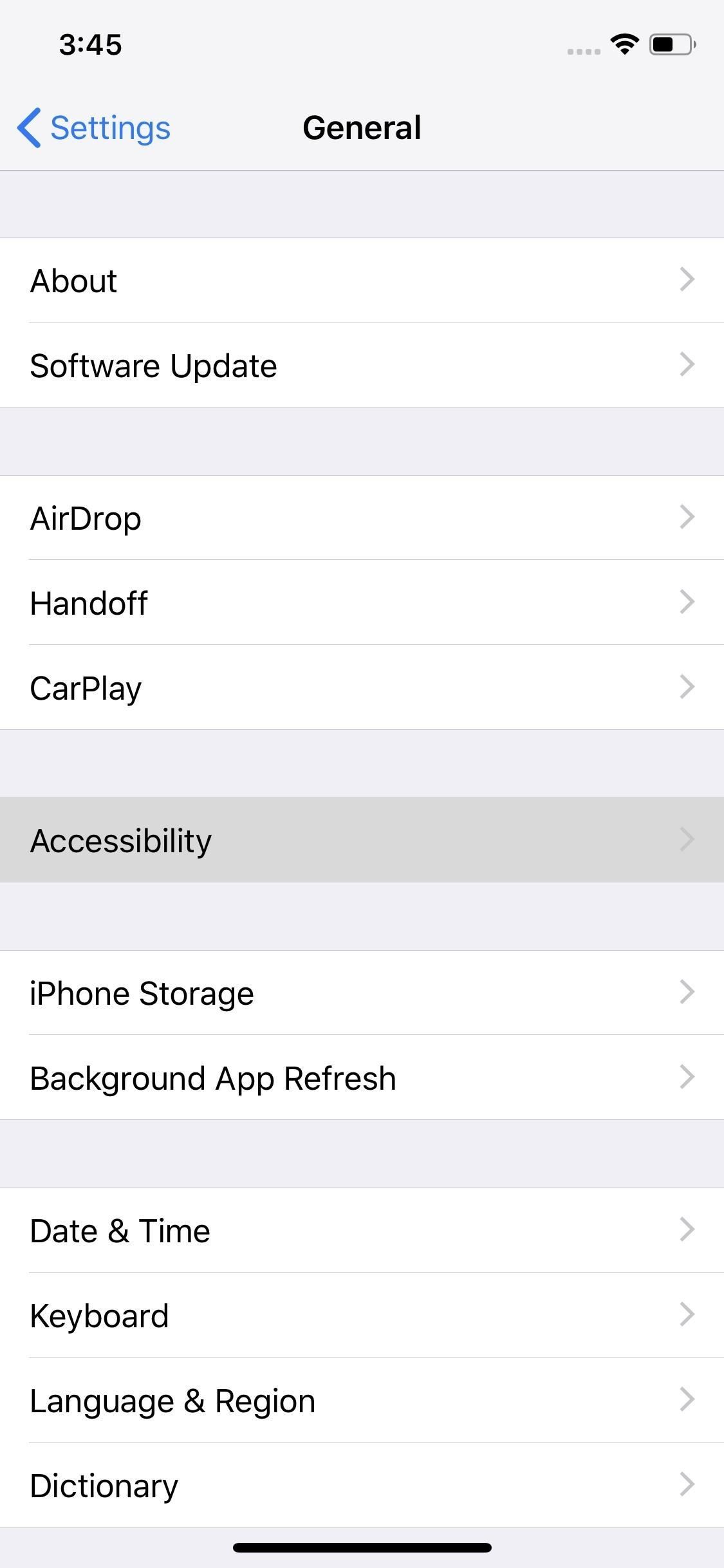Click the home indicator bar at bottom

click(x=362, y=1547)
